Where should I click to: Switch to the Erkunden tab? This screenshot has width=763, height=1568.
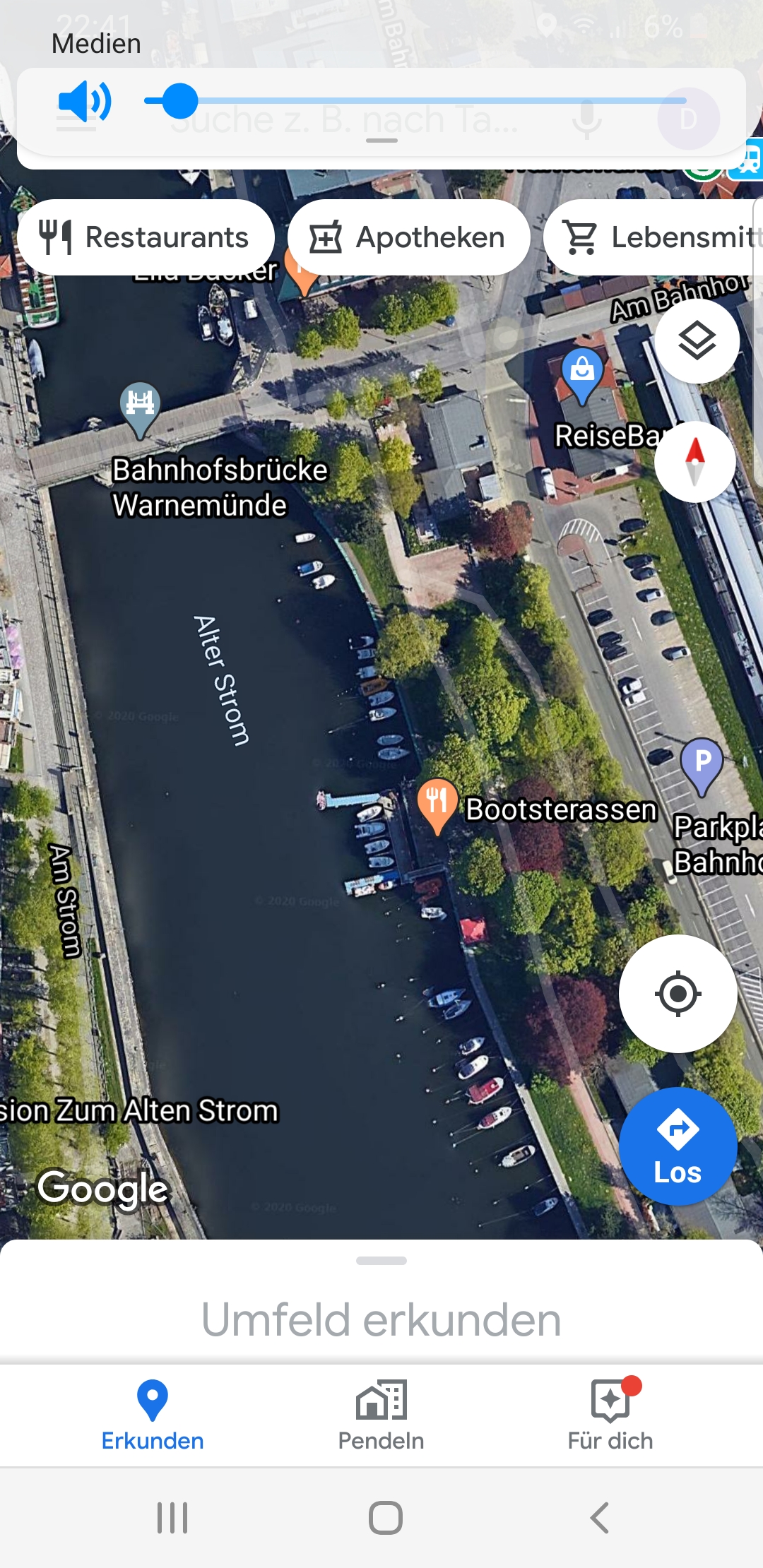pos(153,1415)
